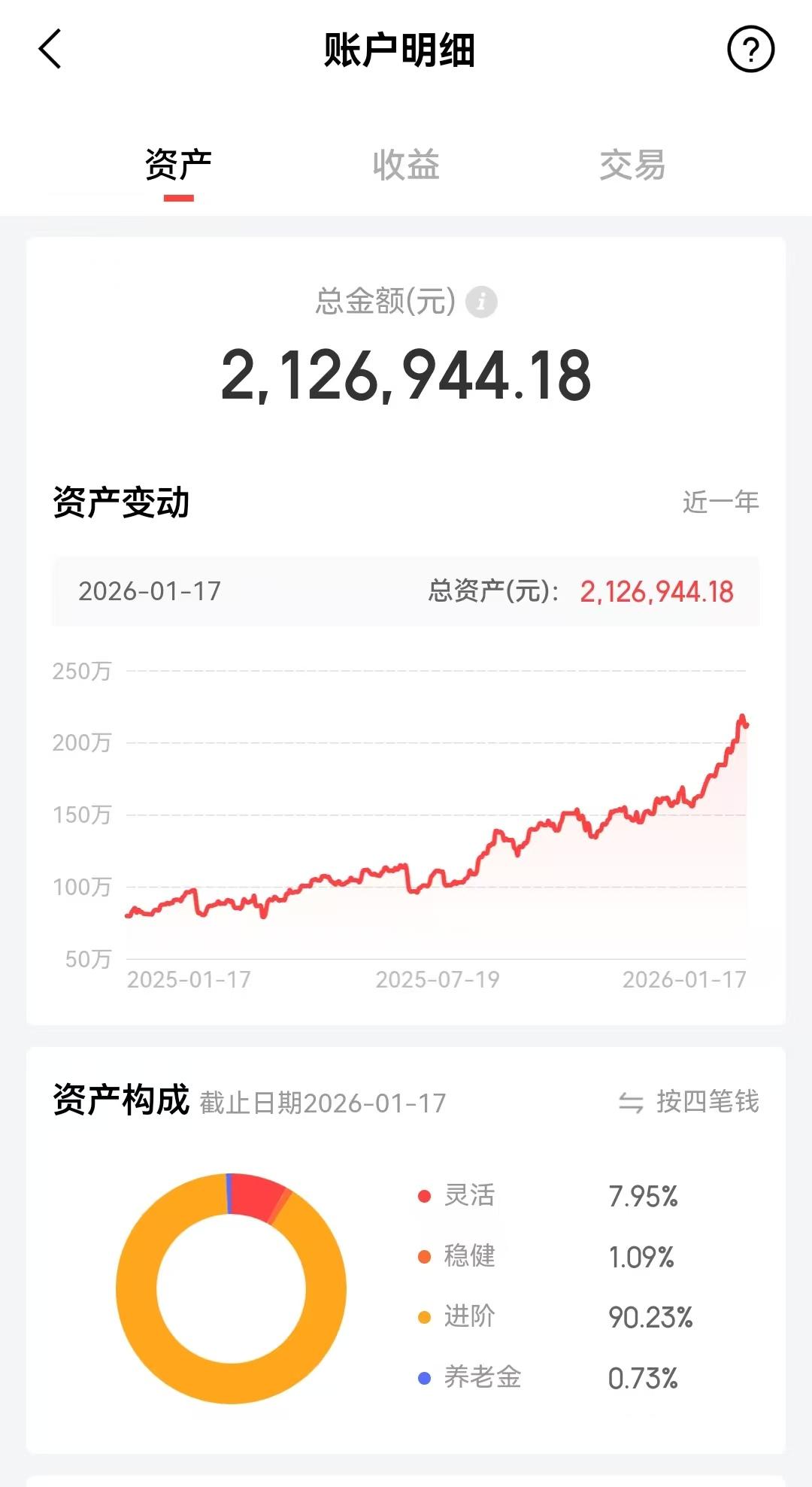Tap the orange 稳健 legend dot
Screen dimensions: 812x1487
[425, 1255]
